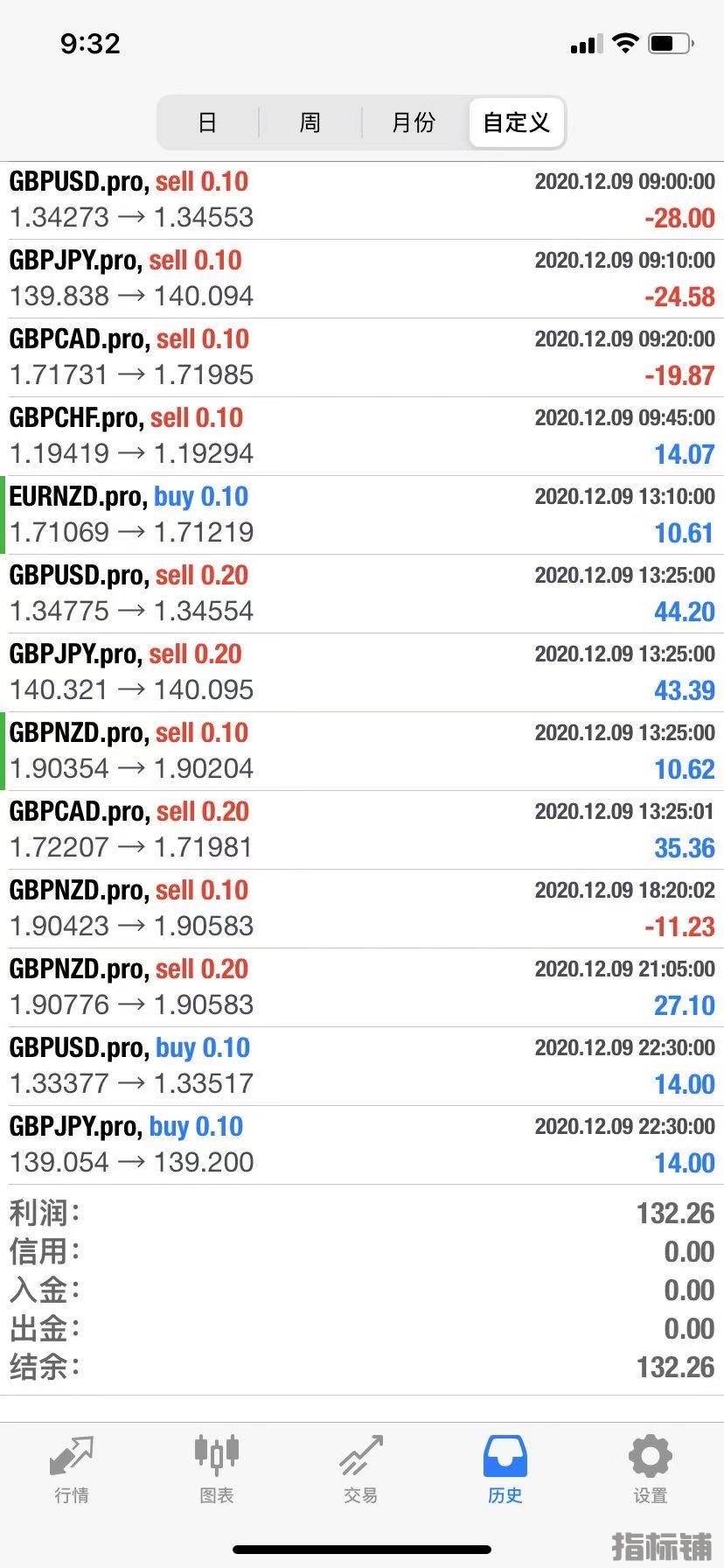Viewport: 724px width, 1568px height.
Task: Choose the 自定义 period filter
Action: [x=517, y=122]
